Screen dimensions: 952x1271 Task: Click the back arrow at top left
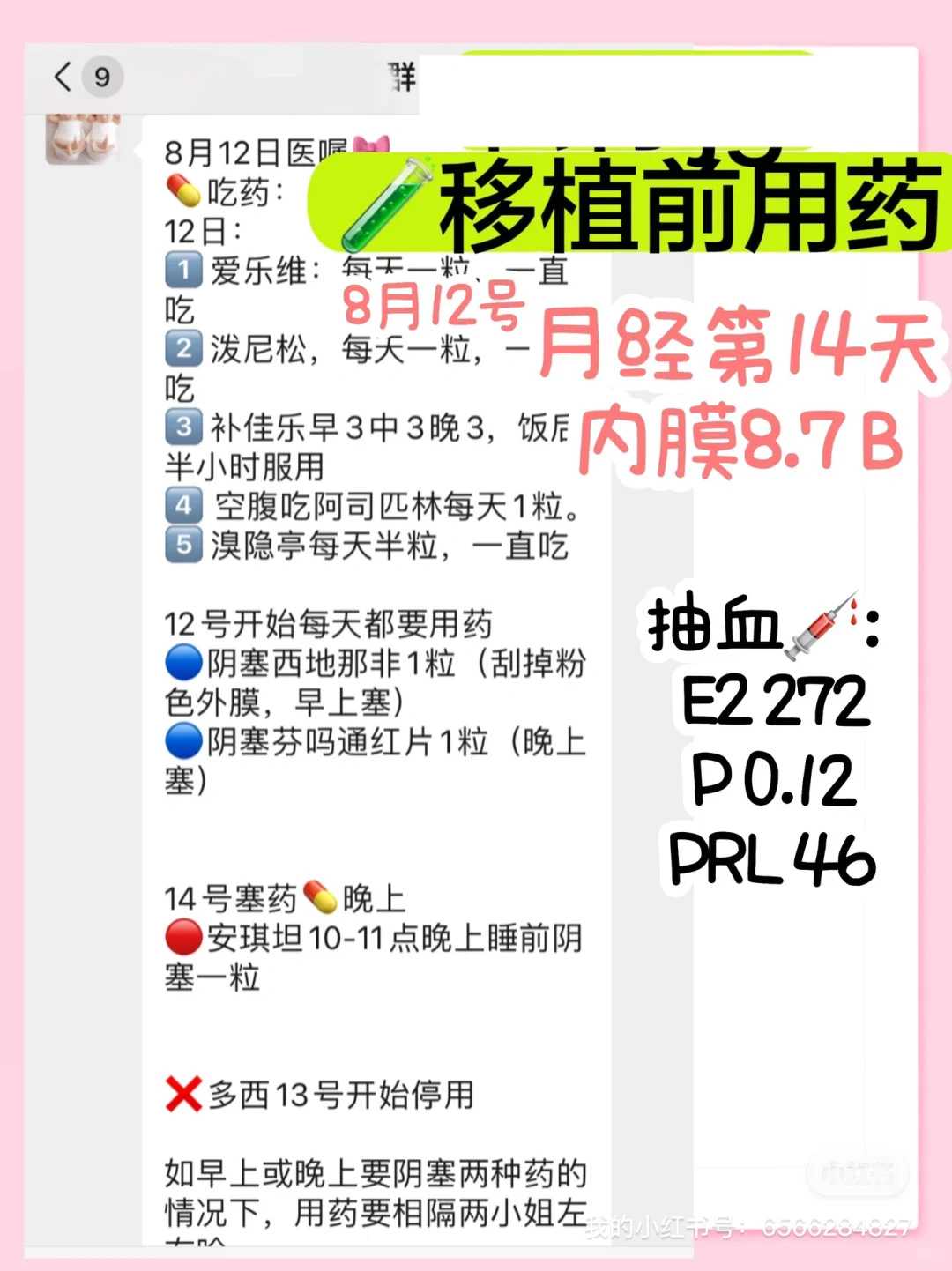coord(61,76)
